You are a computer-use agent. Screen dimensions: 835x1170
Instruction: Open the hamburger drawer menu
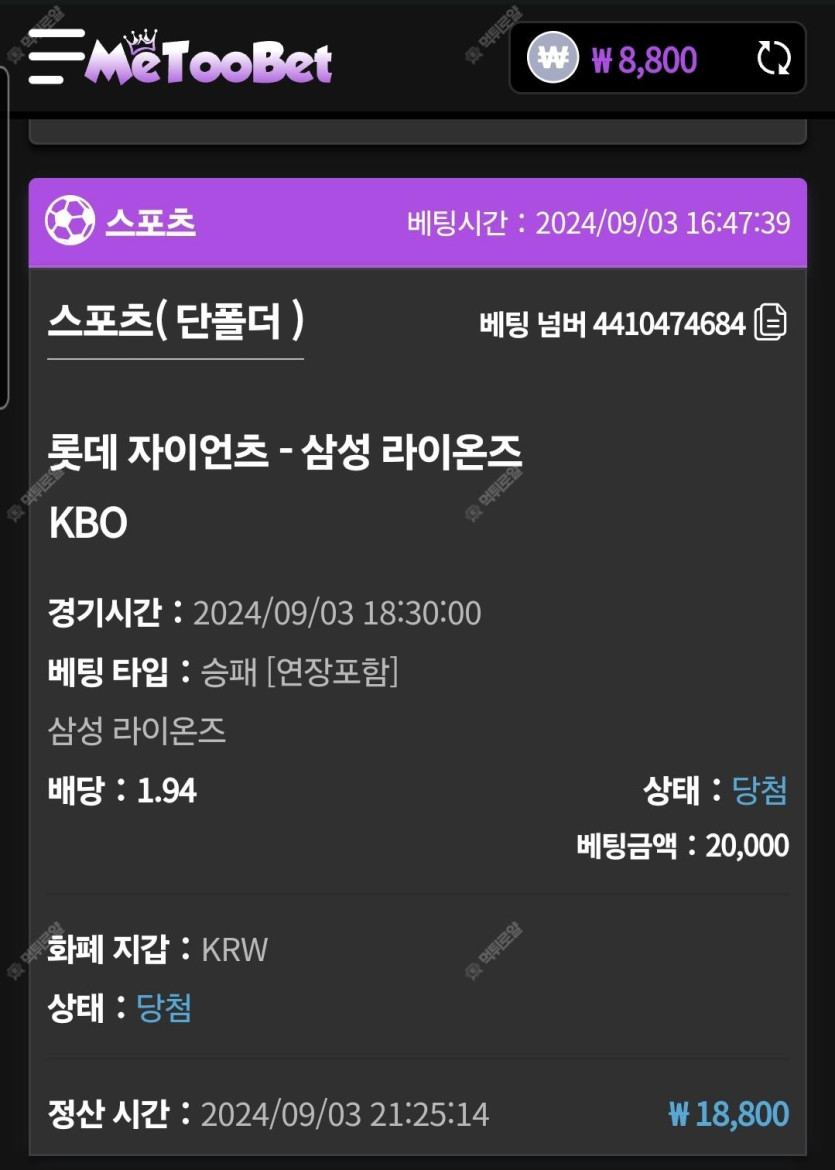point(54,56)
